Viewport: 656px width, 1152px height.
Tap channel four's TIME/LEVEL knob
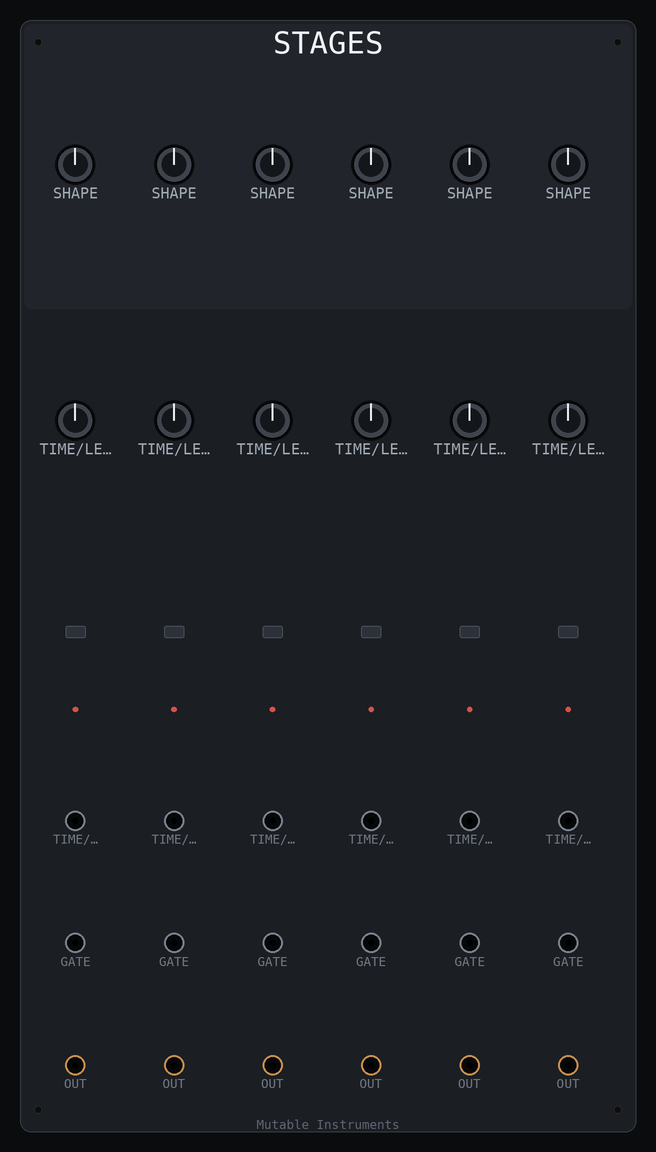pos(371,420)
